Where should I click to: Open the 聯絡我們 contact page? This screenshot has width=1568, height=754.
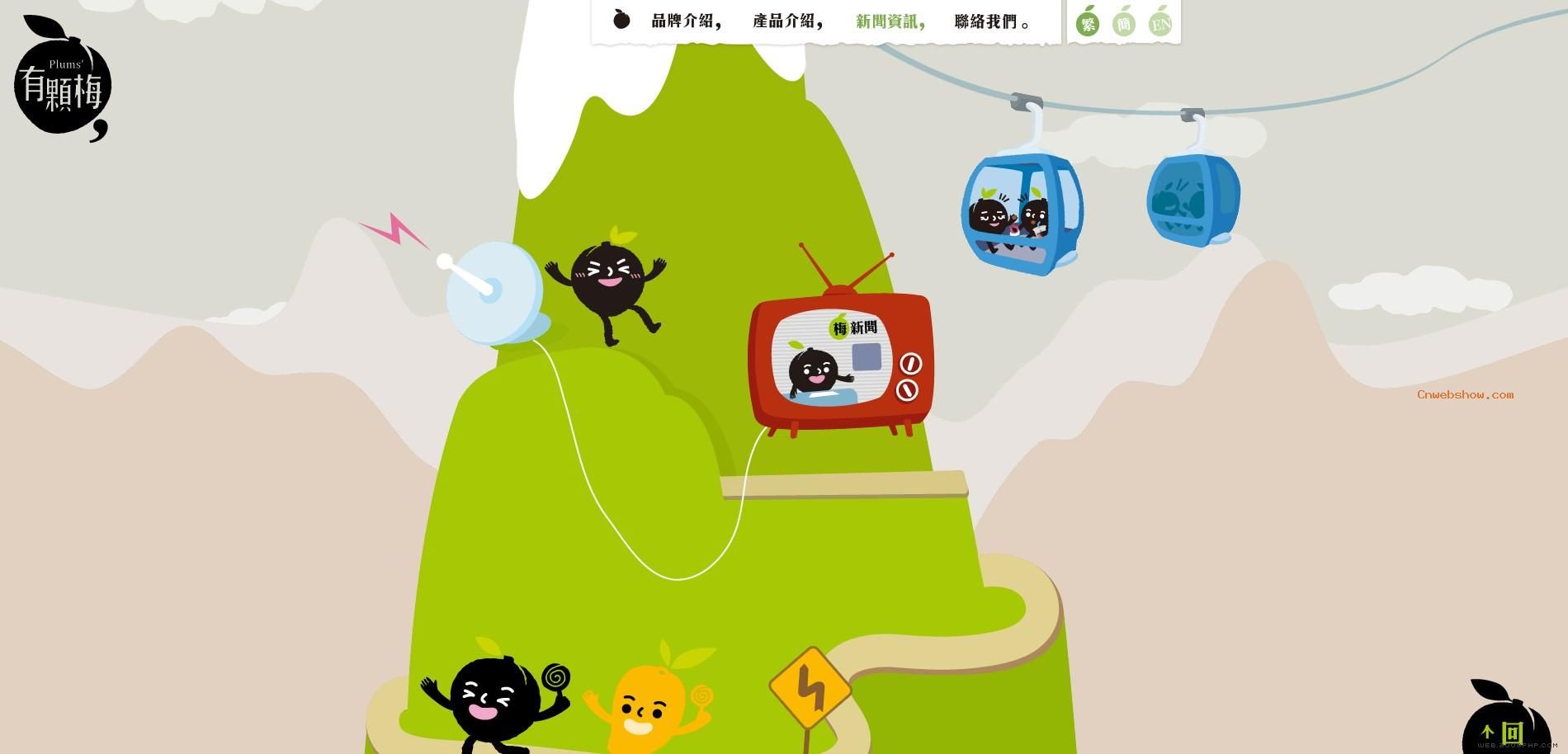click(x=987, y=21)
